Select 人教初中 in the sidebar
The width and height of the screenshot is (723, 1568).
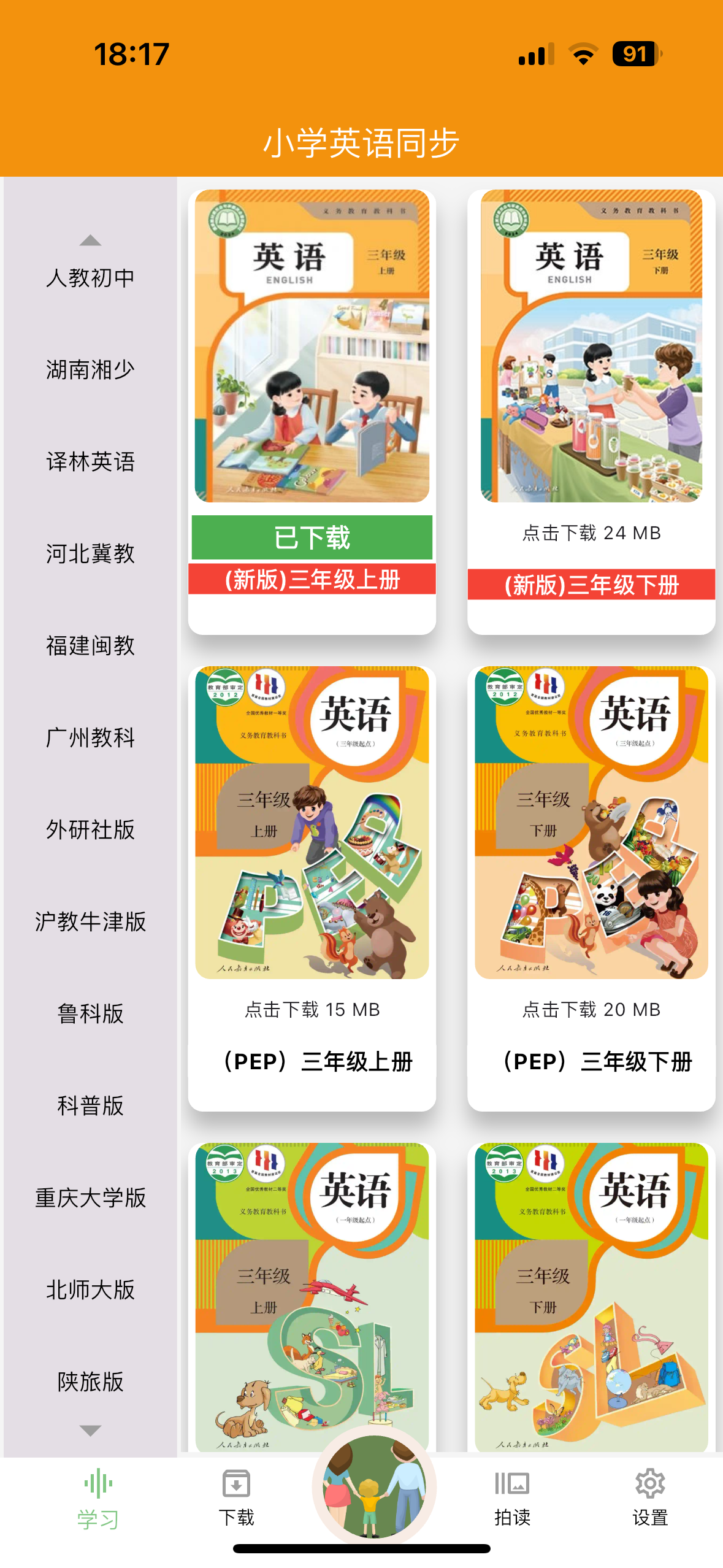[x=90, y=278]
